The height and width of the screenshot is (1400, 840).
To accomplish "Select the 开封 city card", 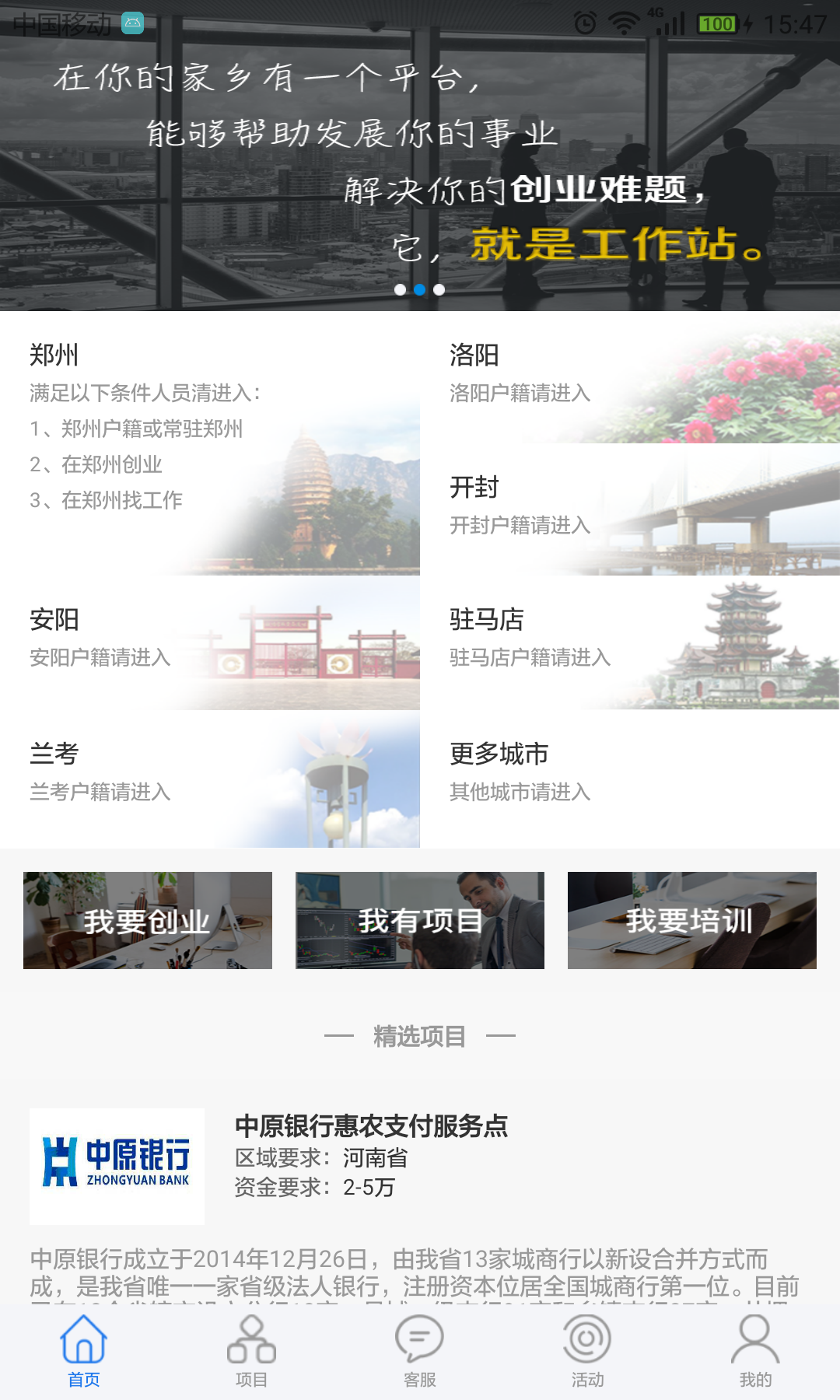I will pyautogui.click(x=630, y=509).
